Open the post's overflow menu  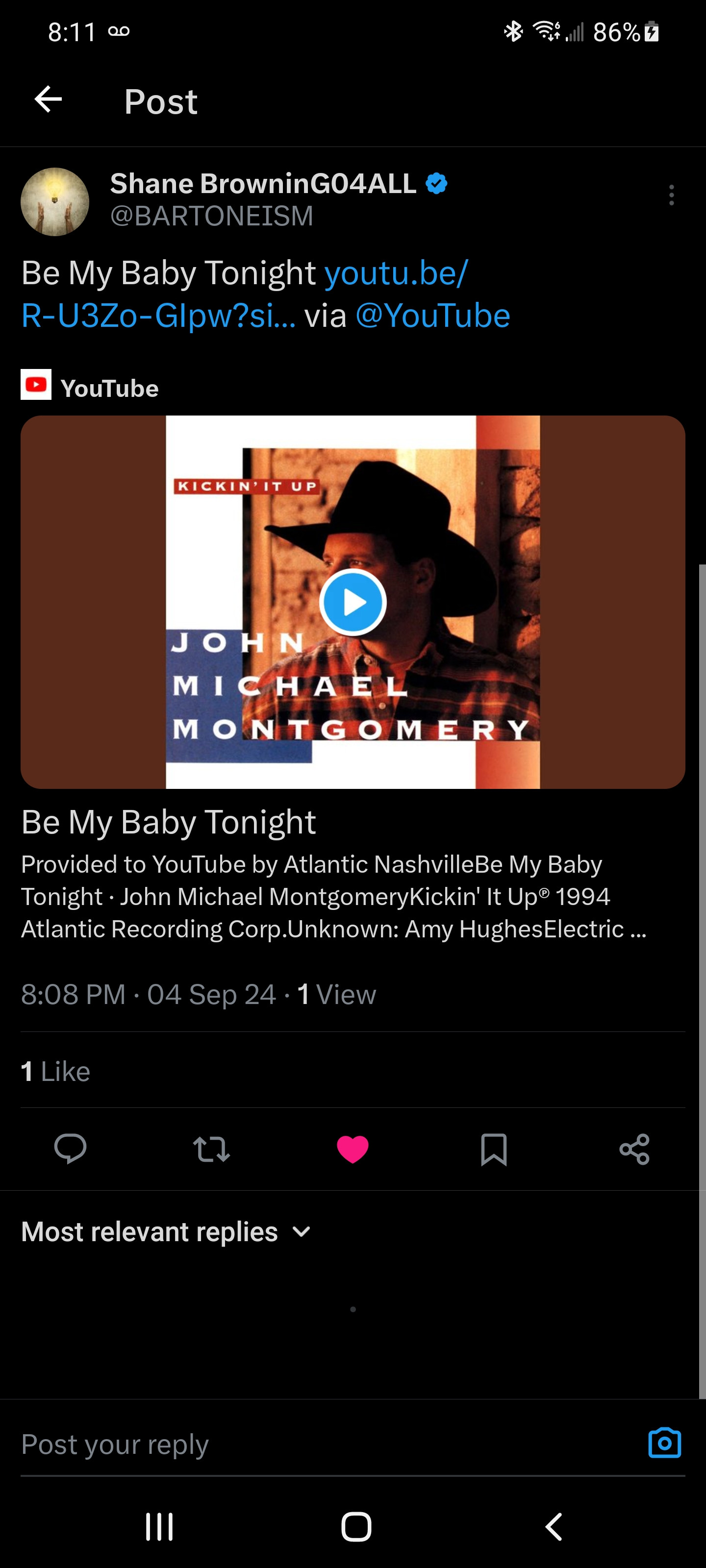click(x=671, y=195)
